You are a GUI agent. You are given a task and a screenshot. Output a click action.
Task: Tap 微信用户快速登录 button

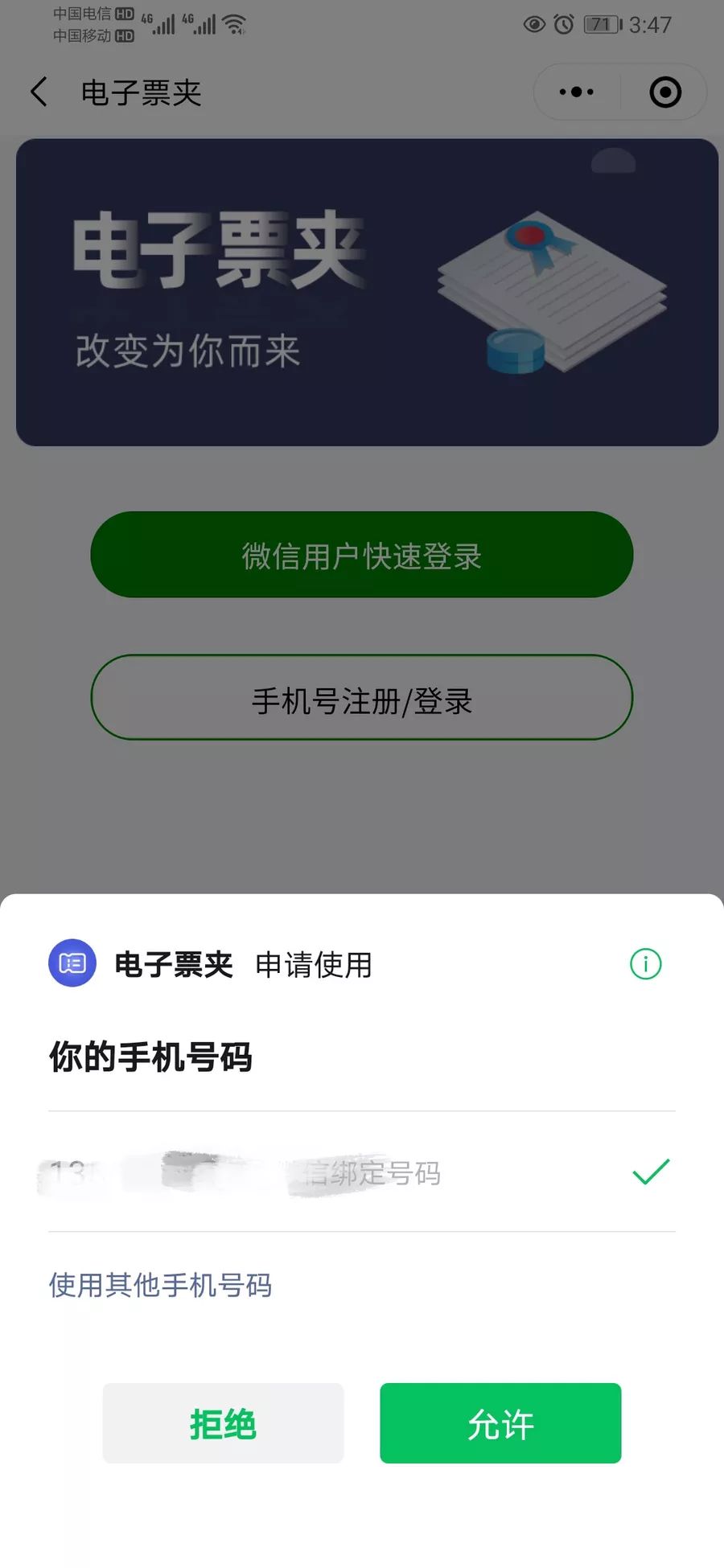[x=361, y=555]
